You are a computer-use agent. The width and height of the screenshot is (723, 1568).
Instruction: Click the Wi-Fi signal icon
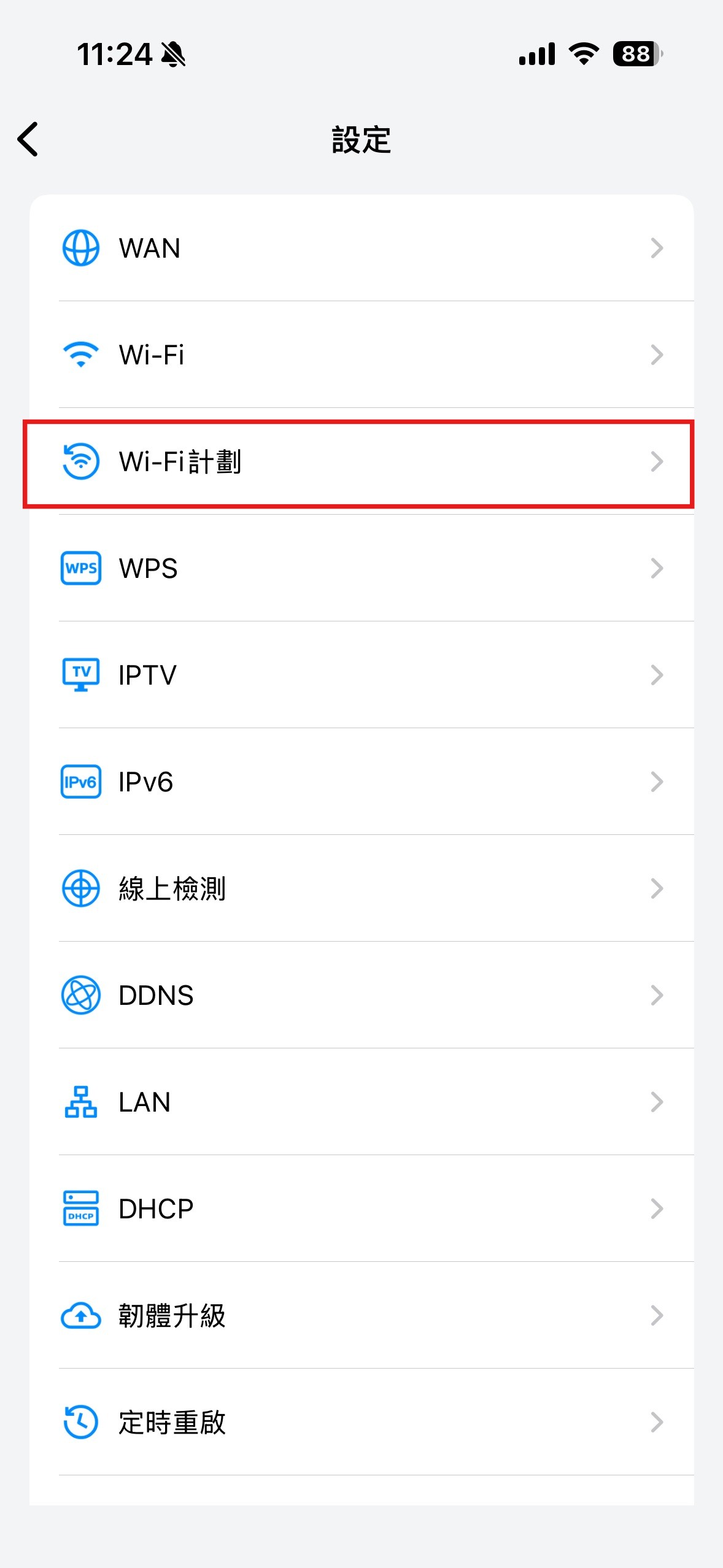point(80,354)
